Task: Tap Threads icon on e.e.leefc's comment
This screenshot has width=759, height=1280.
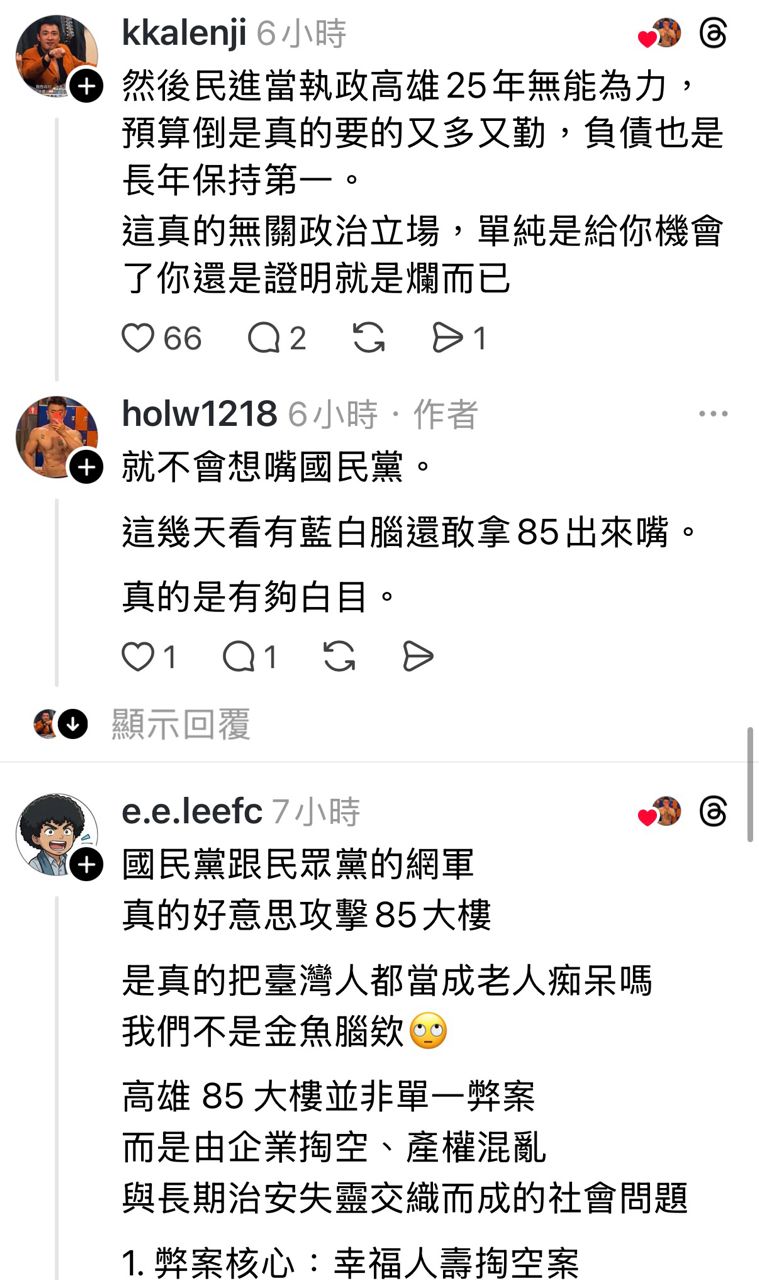Action: tap(713, 812)
